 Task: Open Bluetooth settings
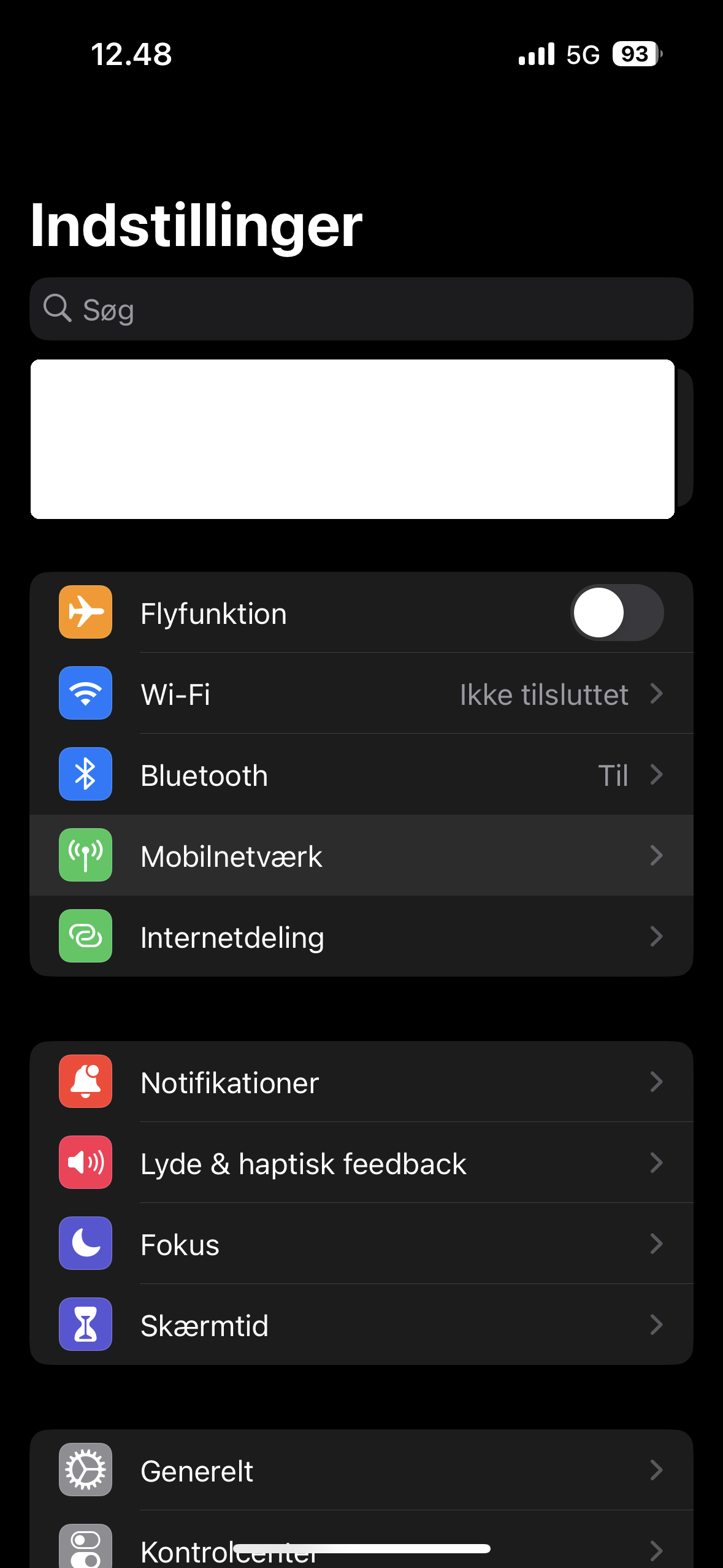pyautogui.click(x=361, y=775)
